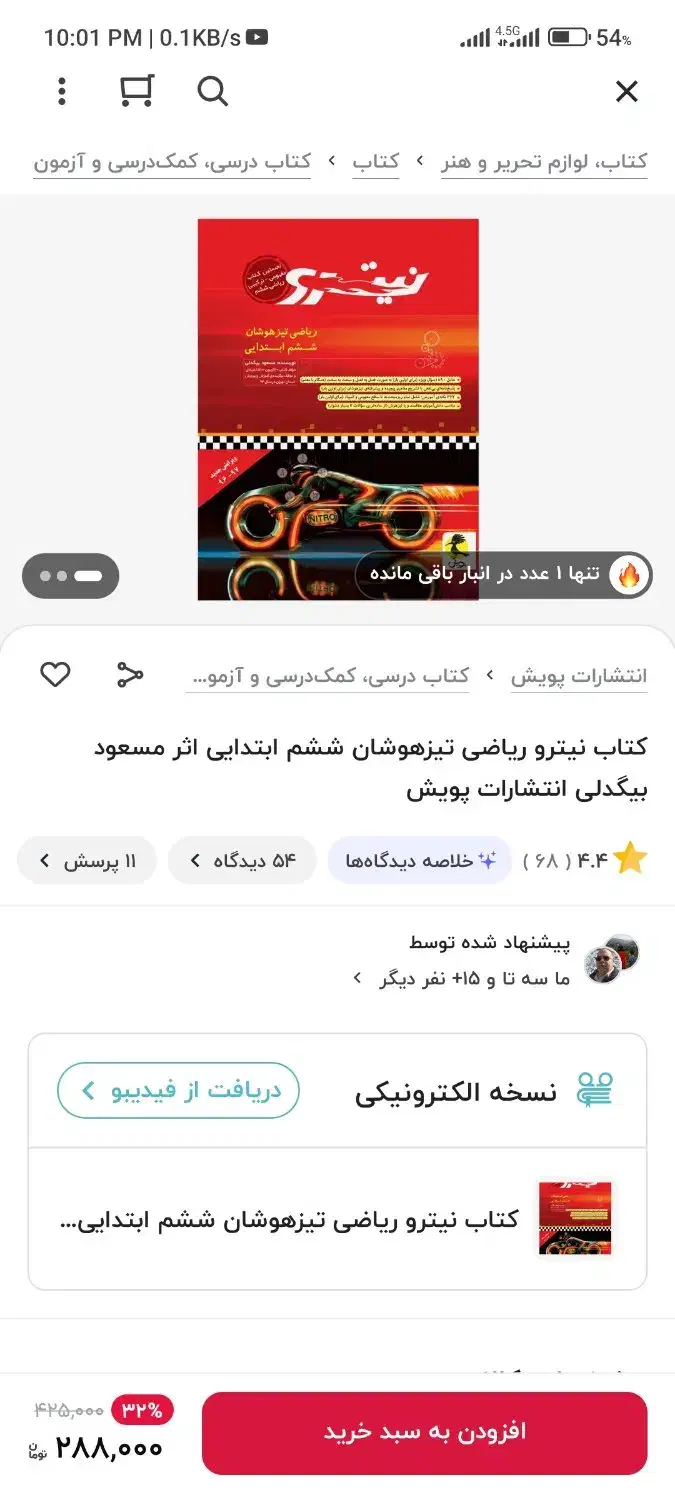View the ۱۱ پرسش questions
675x1500 pixels.
click(87, 860)
